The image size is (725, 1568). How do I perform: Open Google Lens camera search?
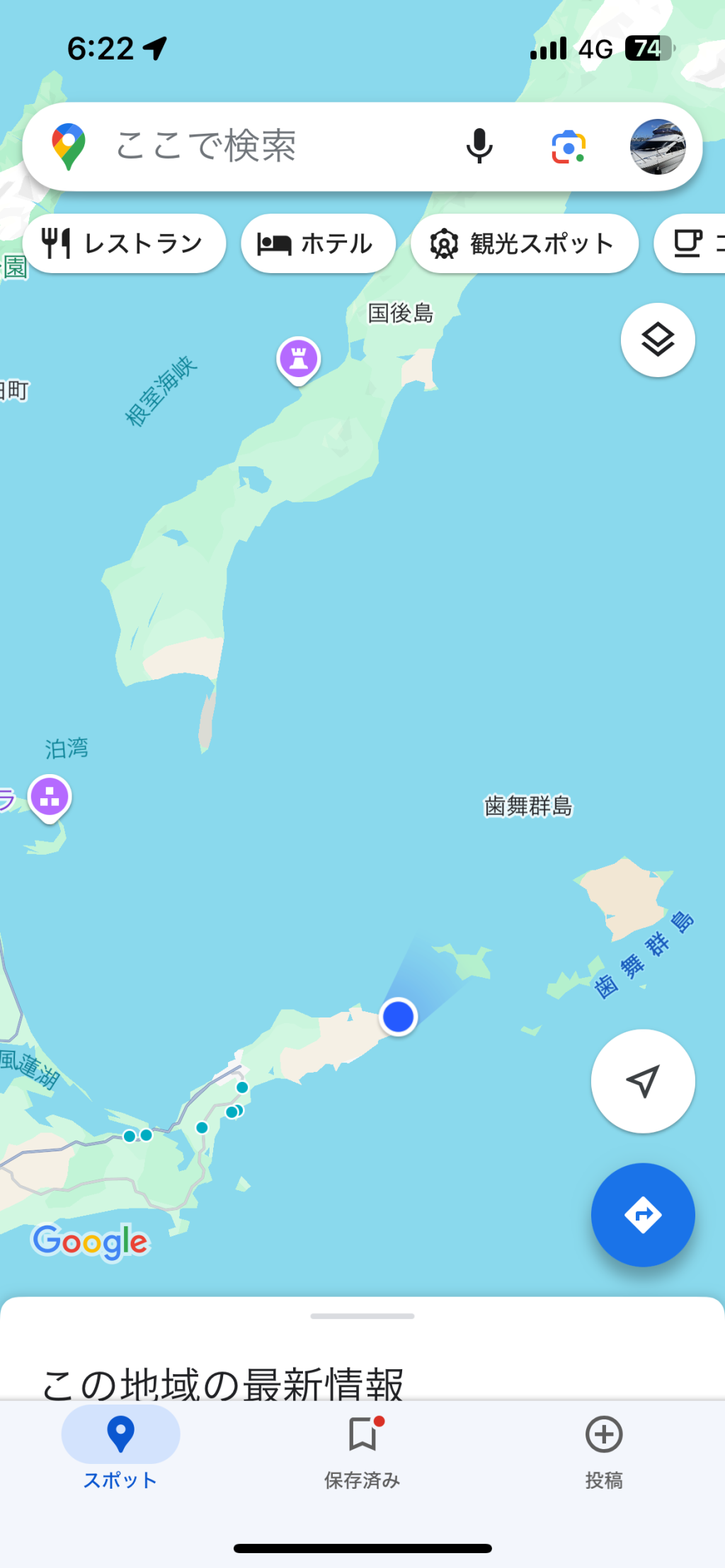(x=569, y=147)
